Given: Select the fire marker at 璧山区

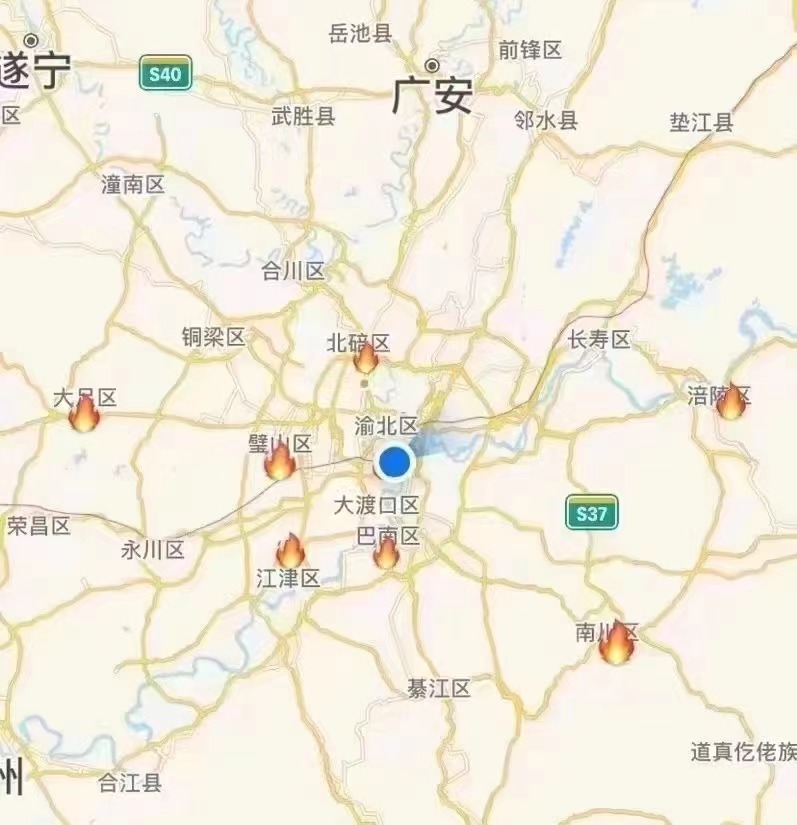Looking at the screenshot, I should tap(280, 460).
